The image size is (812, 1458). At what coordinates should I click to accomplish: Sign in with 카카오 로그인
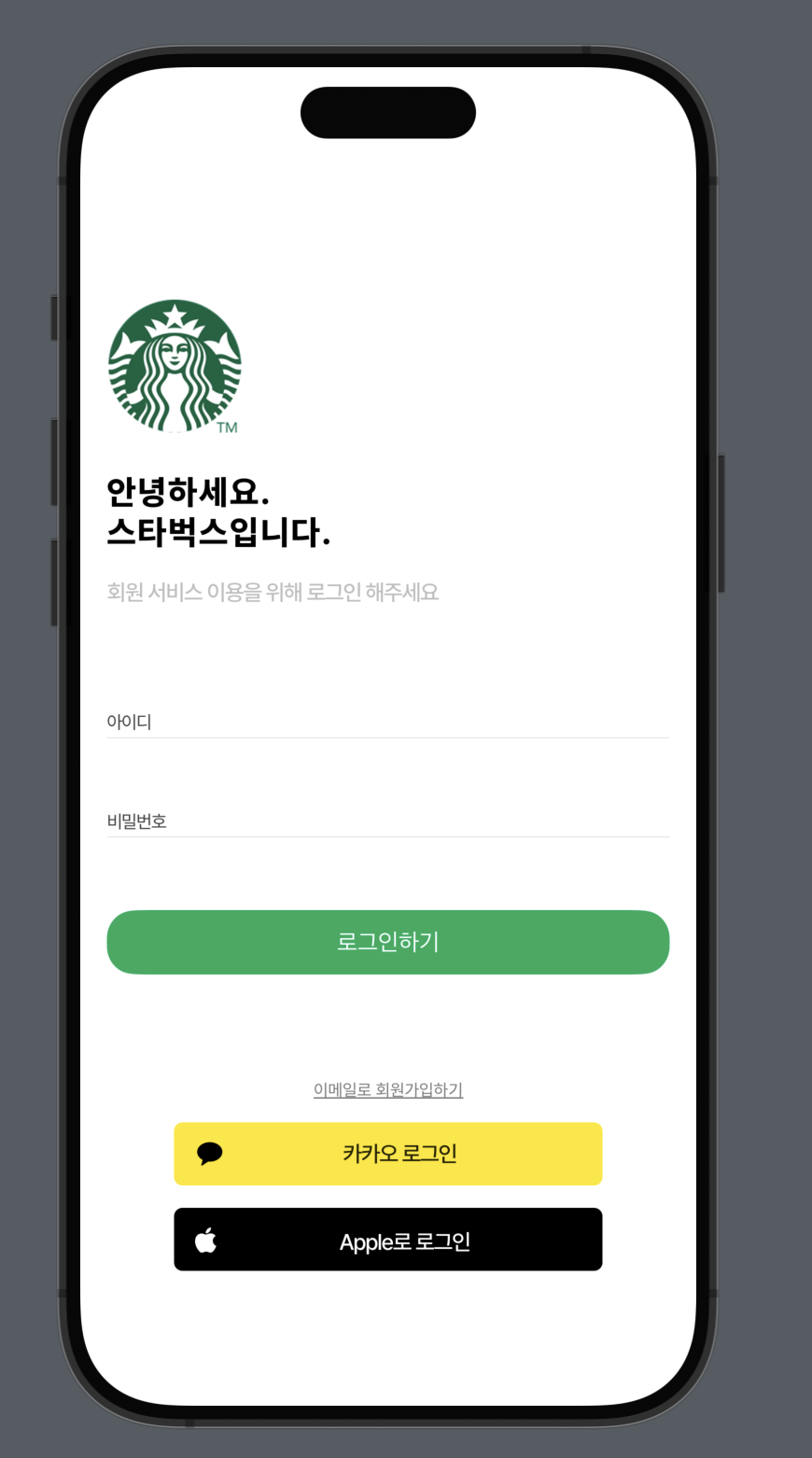tap(387, 1154)
